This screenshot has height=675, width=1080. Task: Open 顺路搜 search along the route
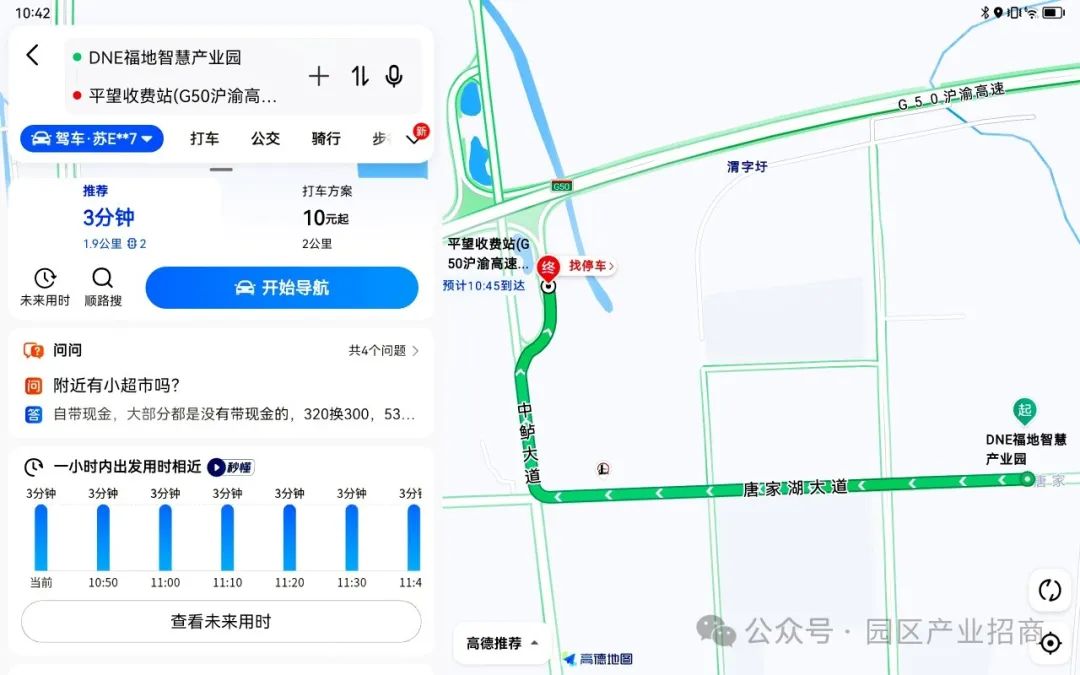[x=103, y=287]
